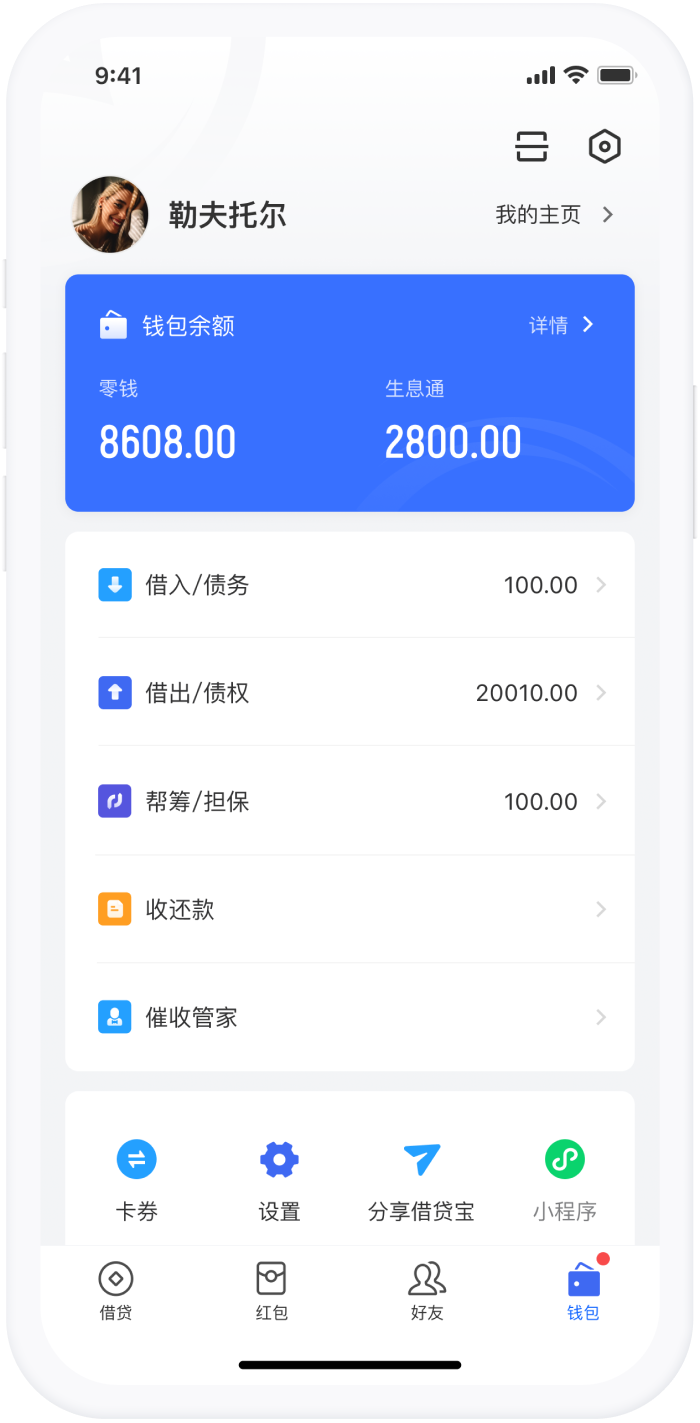Image resolution: width=700 pixels, height=1423 pixels.
Task: Open the 借出/债权 row
Action: (350, 693)
